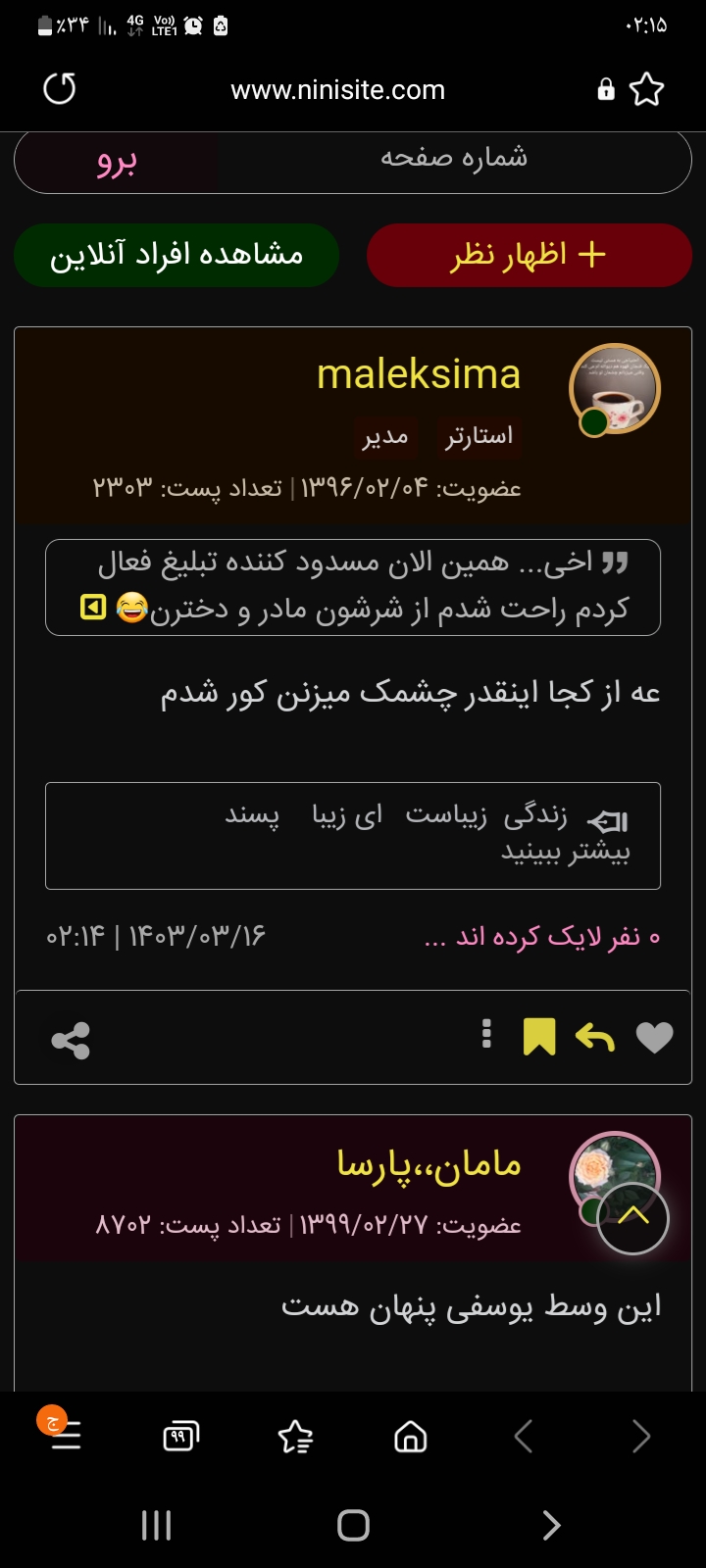Image resolution: width=706 pixels, height=1568 pixels.
Task: Tap the برو (go) button
Action: pos(117,161)
